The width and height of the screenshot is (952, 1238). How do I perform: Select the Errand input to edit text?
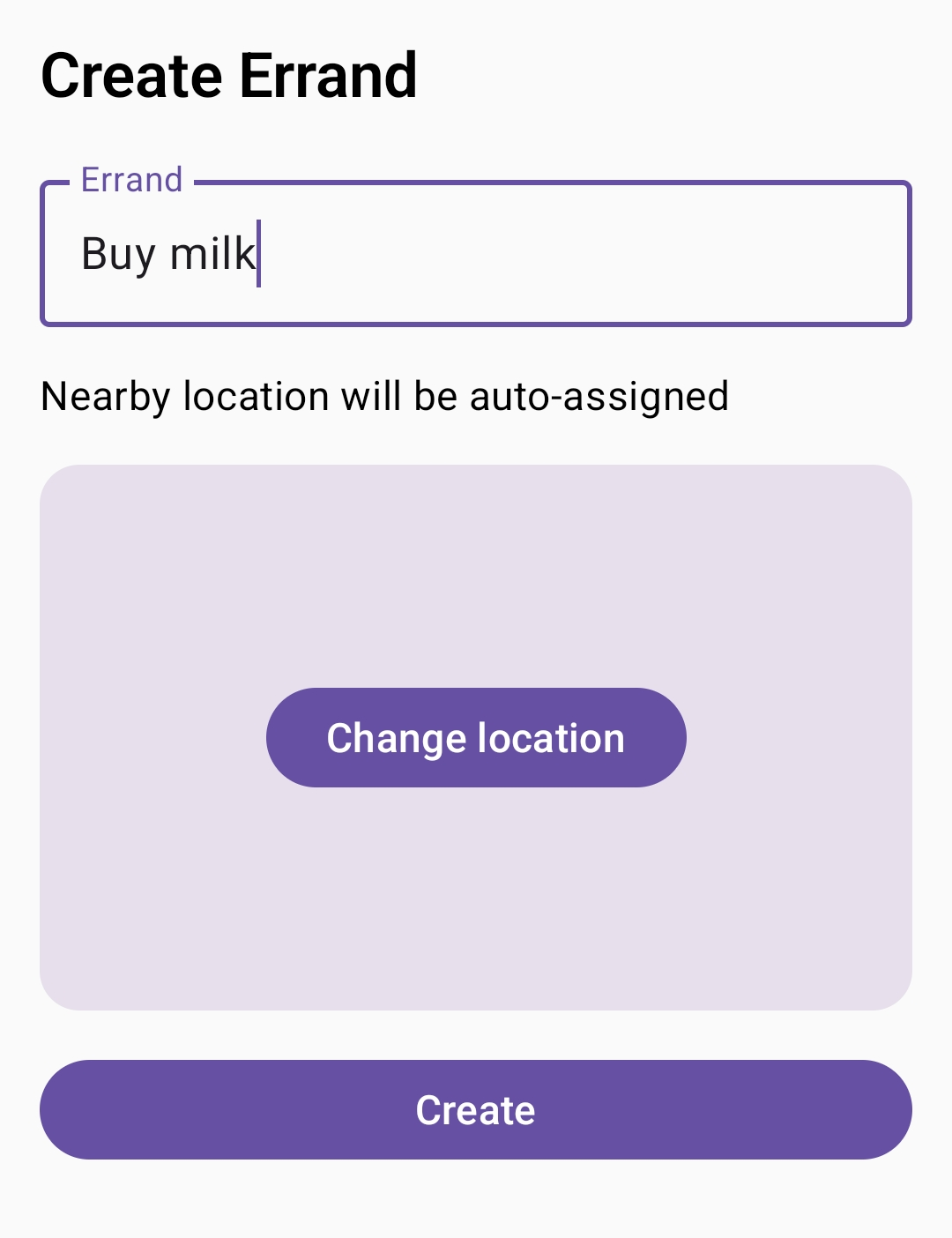476,256
